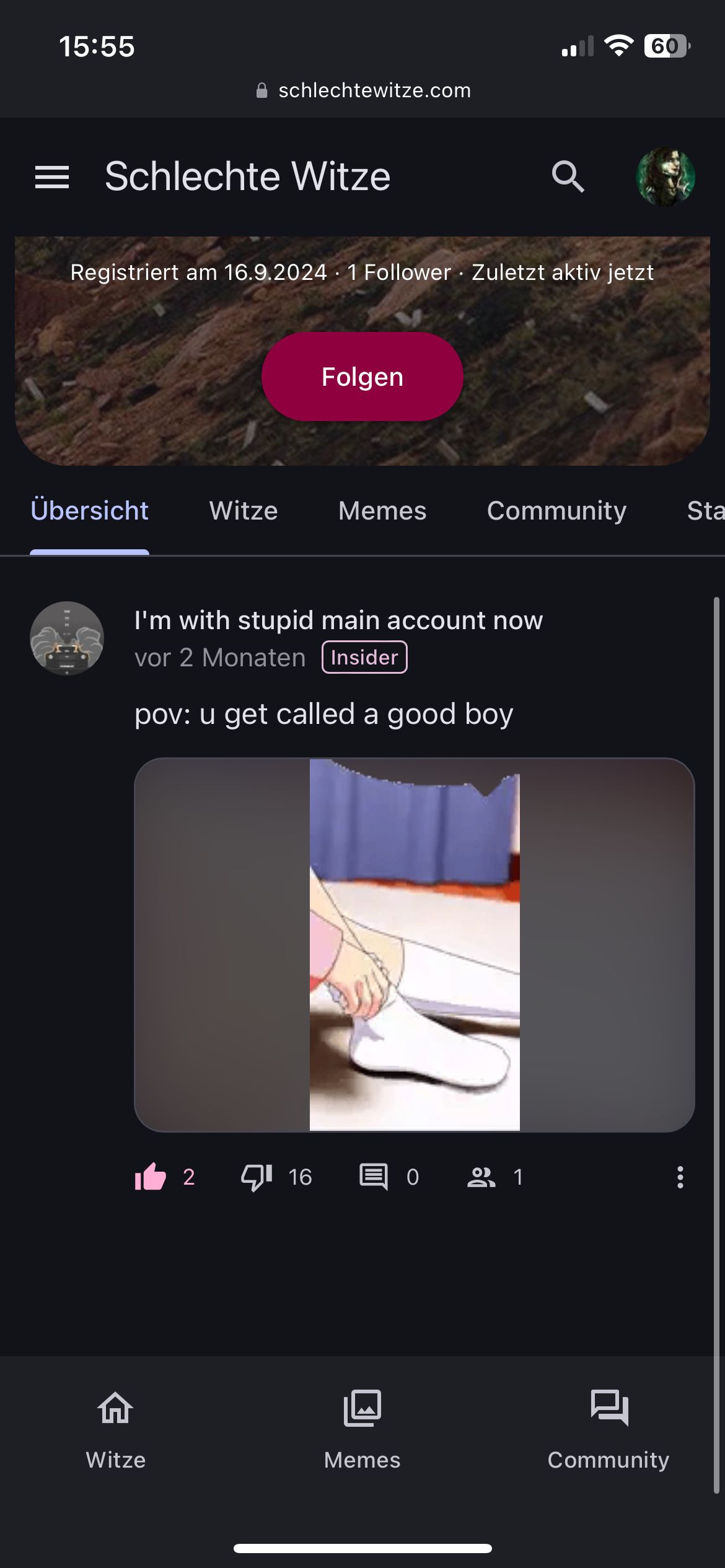
Task: Open the post author's avatar
Action: 67,638
